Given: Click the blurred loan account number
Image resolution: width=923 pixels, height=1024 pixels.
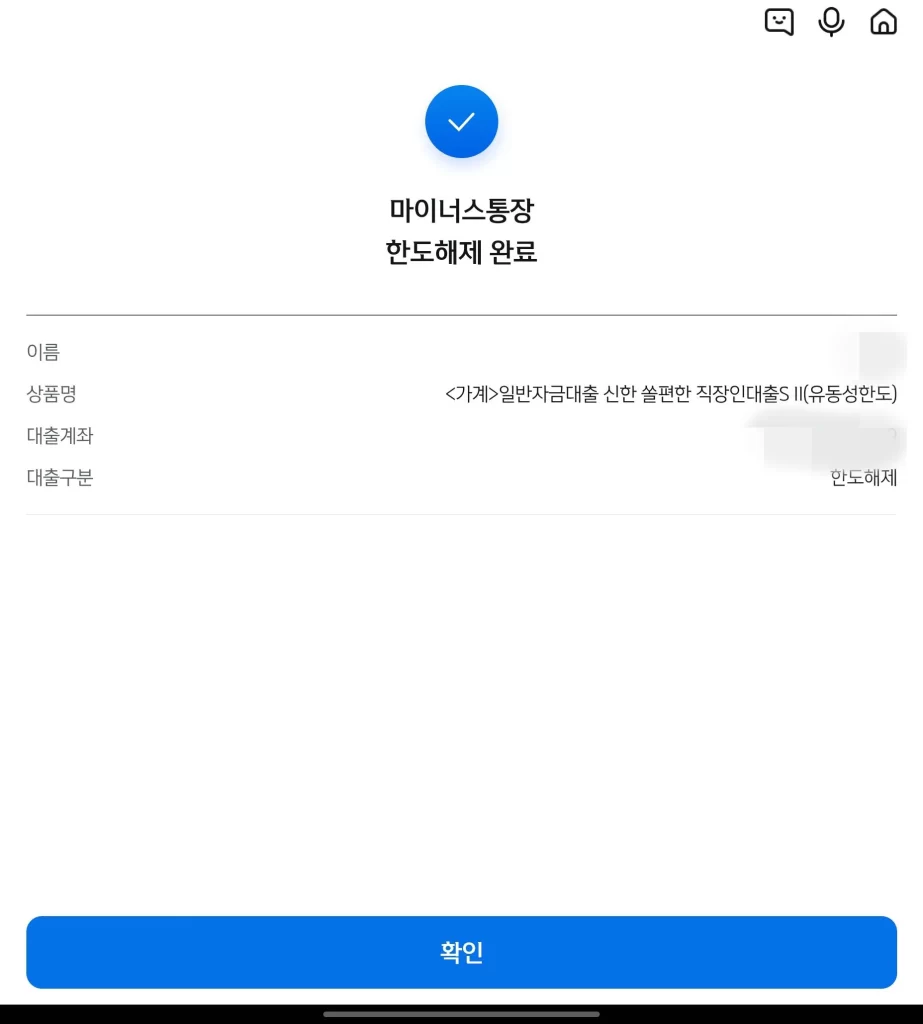Looking at the screenshot, I should click(x=820, y=436).
